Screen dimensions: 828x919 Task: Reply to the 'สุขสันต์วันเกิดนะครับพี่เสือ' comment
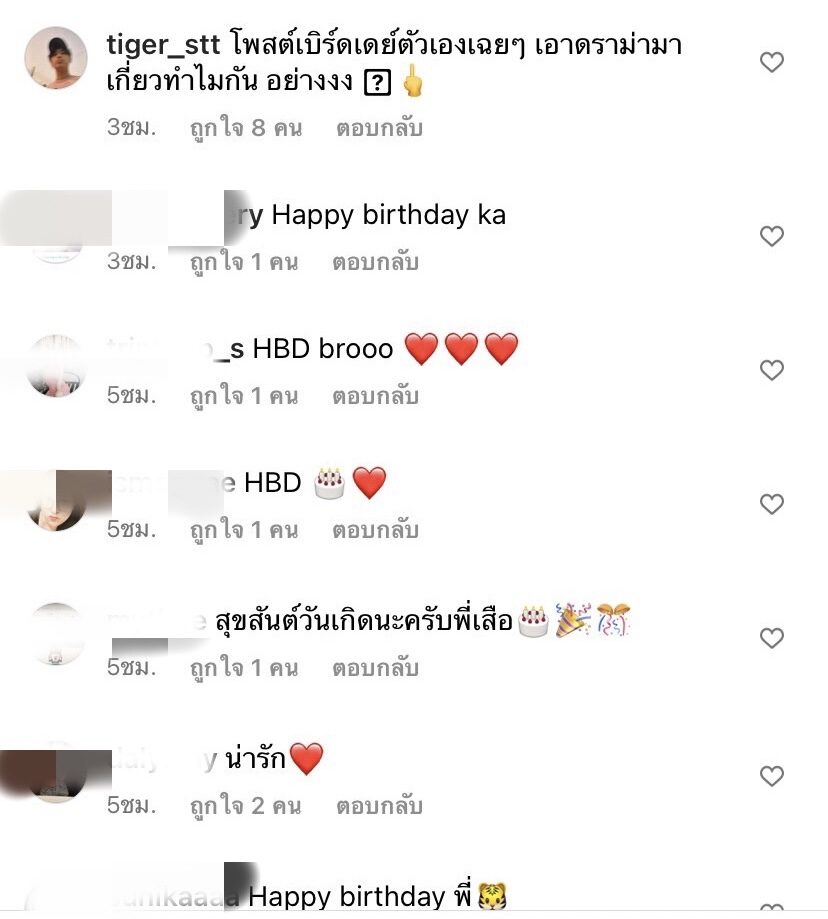pos(374,668)
